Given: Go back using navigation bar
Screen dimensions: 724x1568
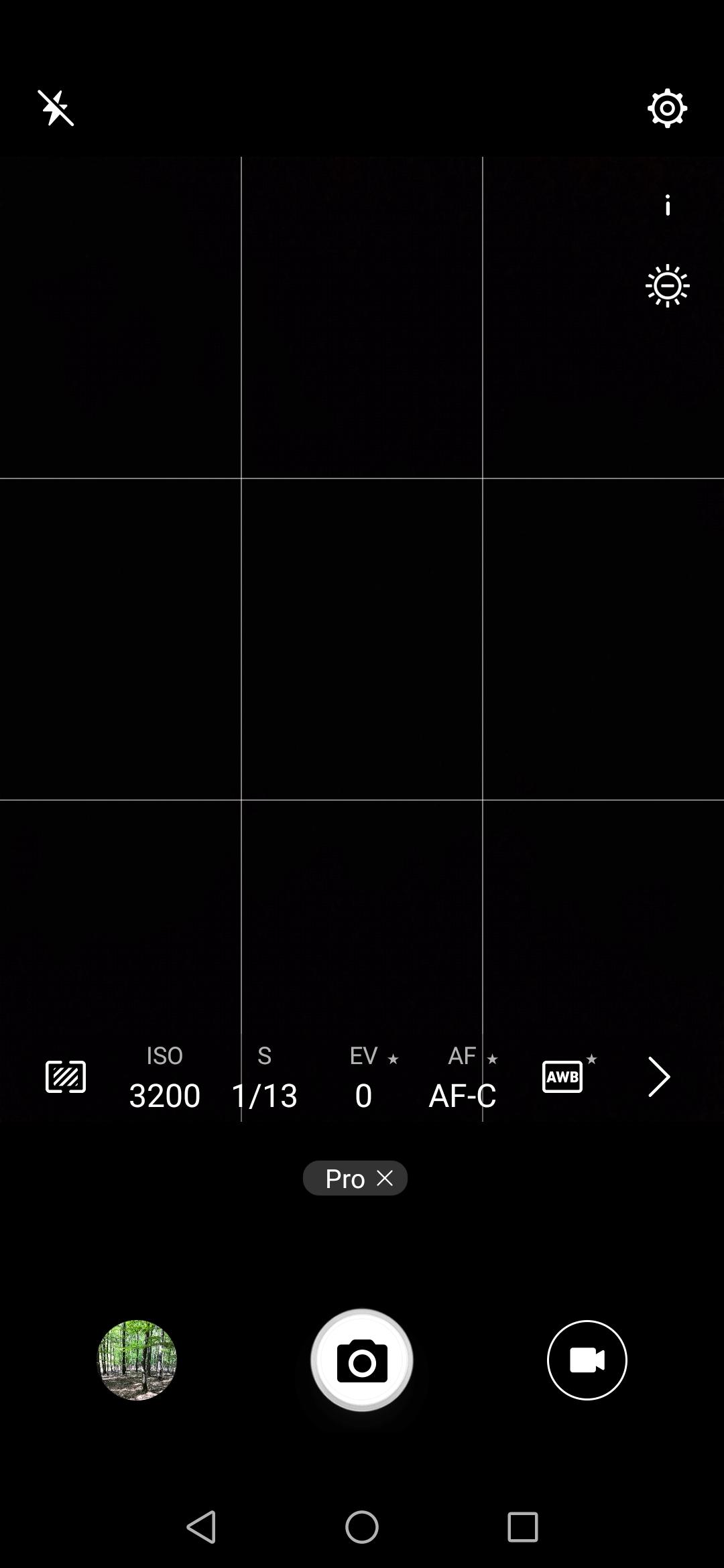Looking at the screenshot, I should point(201,1527).
